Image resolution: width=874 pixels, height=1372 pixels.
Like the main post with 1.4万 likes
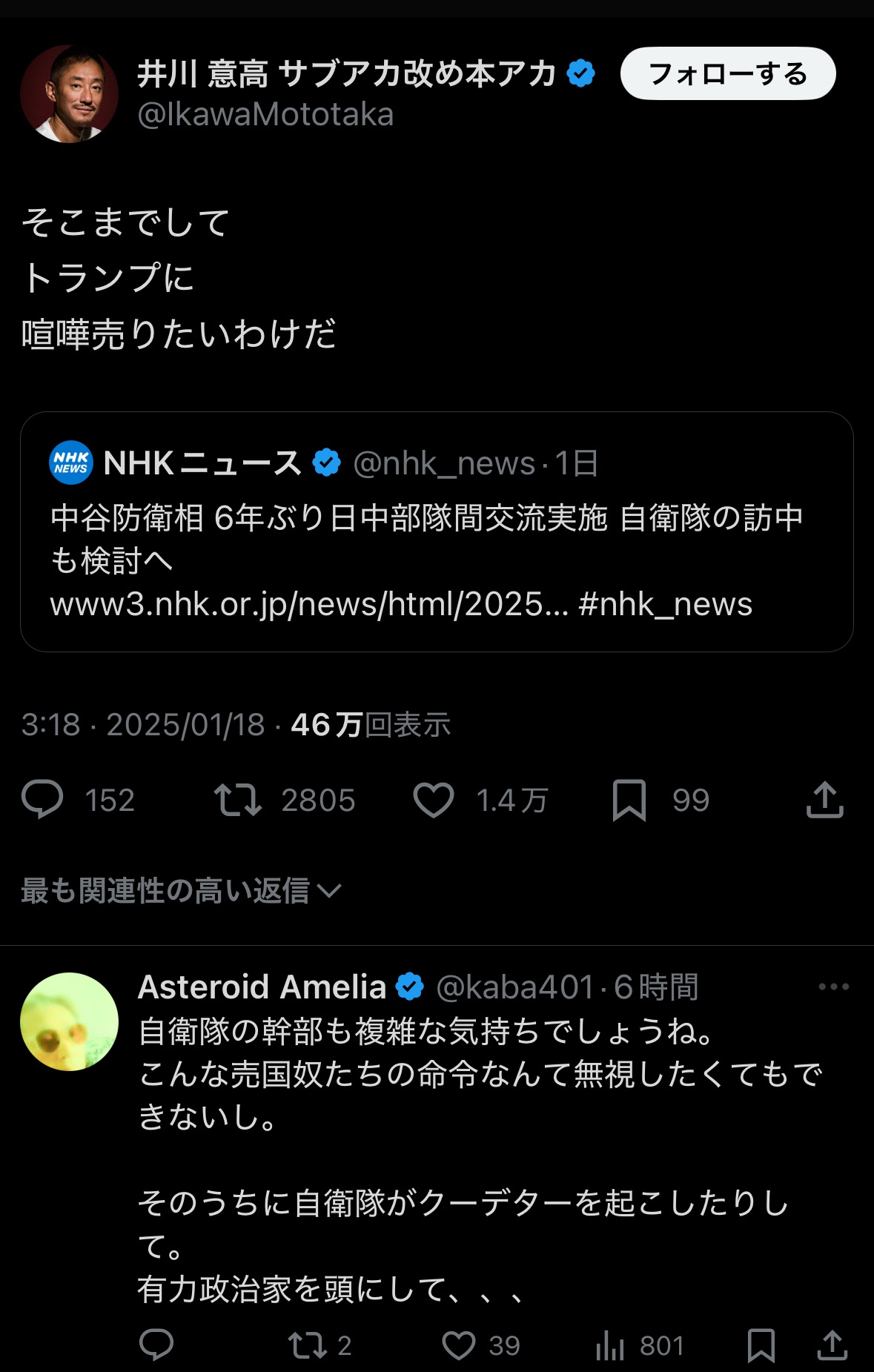[x=434, y=800]
